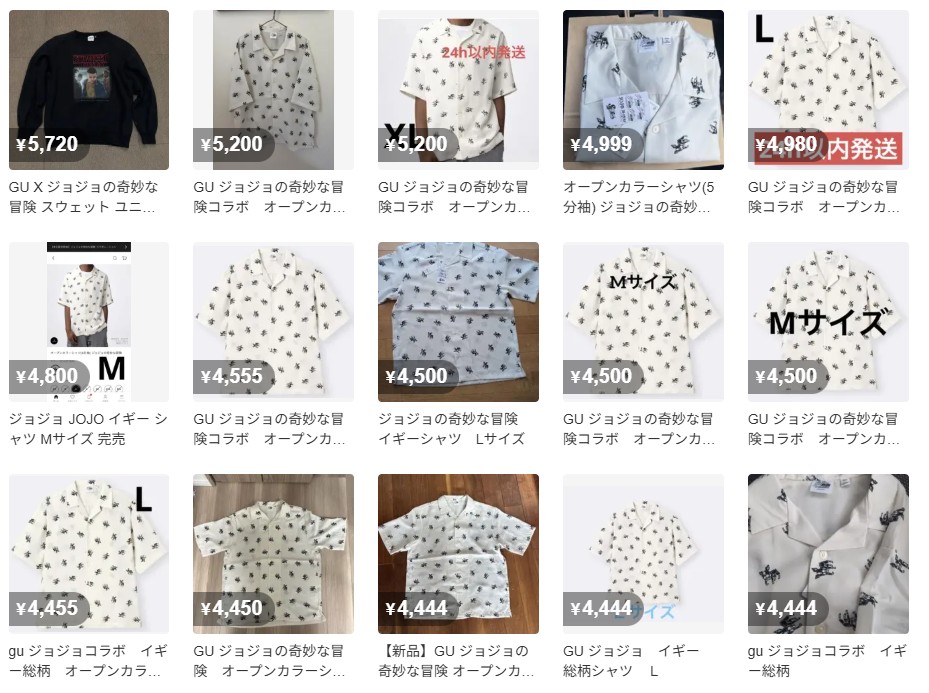The image size is (929, 693).
Task: Open the ¥4,500 イギーシャツ Lサイズ listing
Action: coord(458,322)
